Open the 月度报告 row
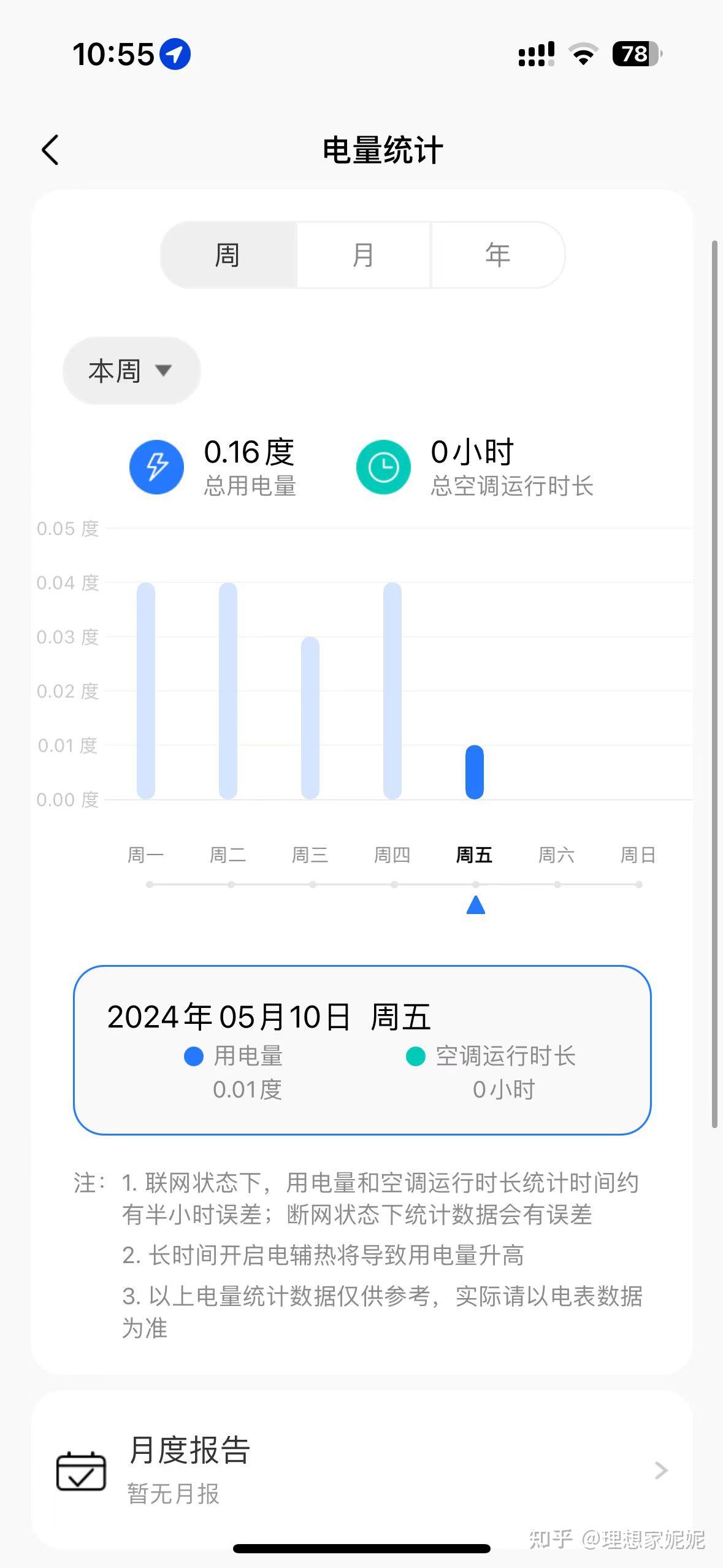The image size is (723, 1568). pyautogui.click(x=362, y=1470)
